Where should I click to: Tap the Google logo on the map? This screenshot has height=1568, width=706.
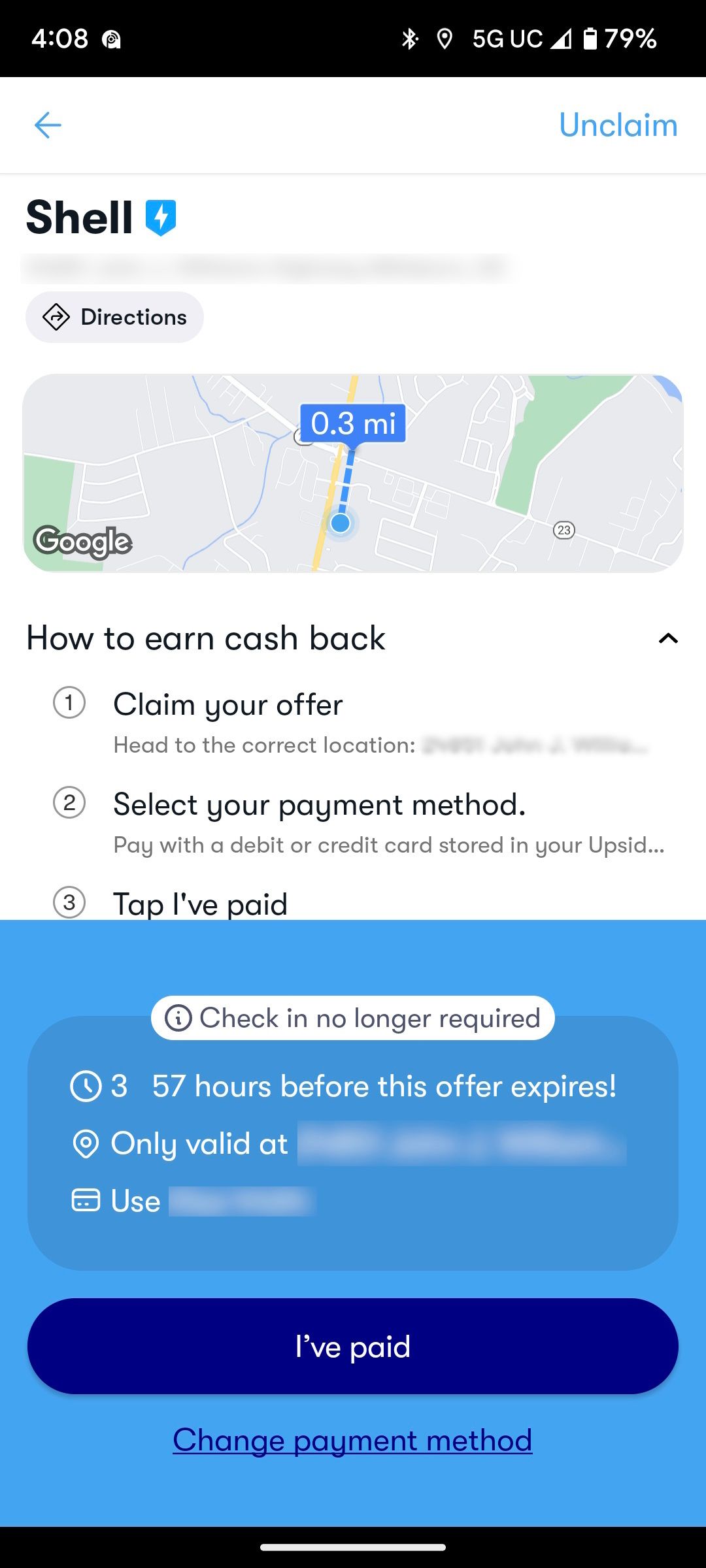pos(81,541)
